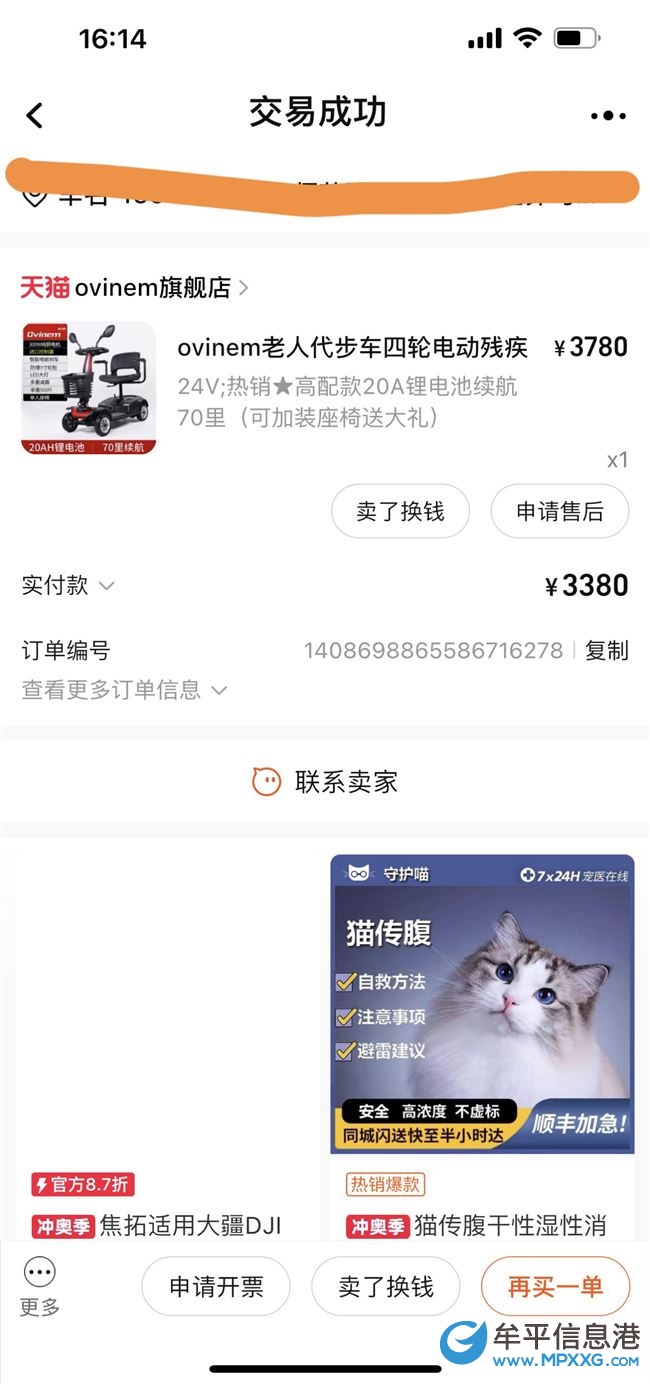Expand the 实付款 payment details

pyautogui.click(x=68, y=586)
